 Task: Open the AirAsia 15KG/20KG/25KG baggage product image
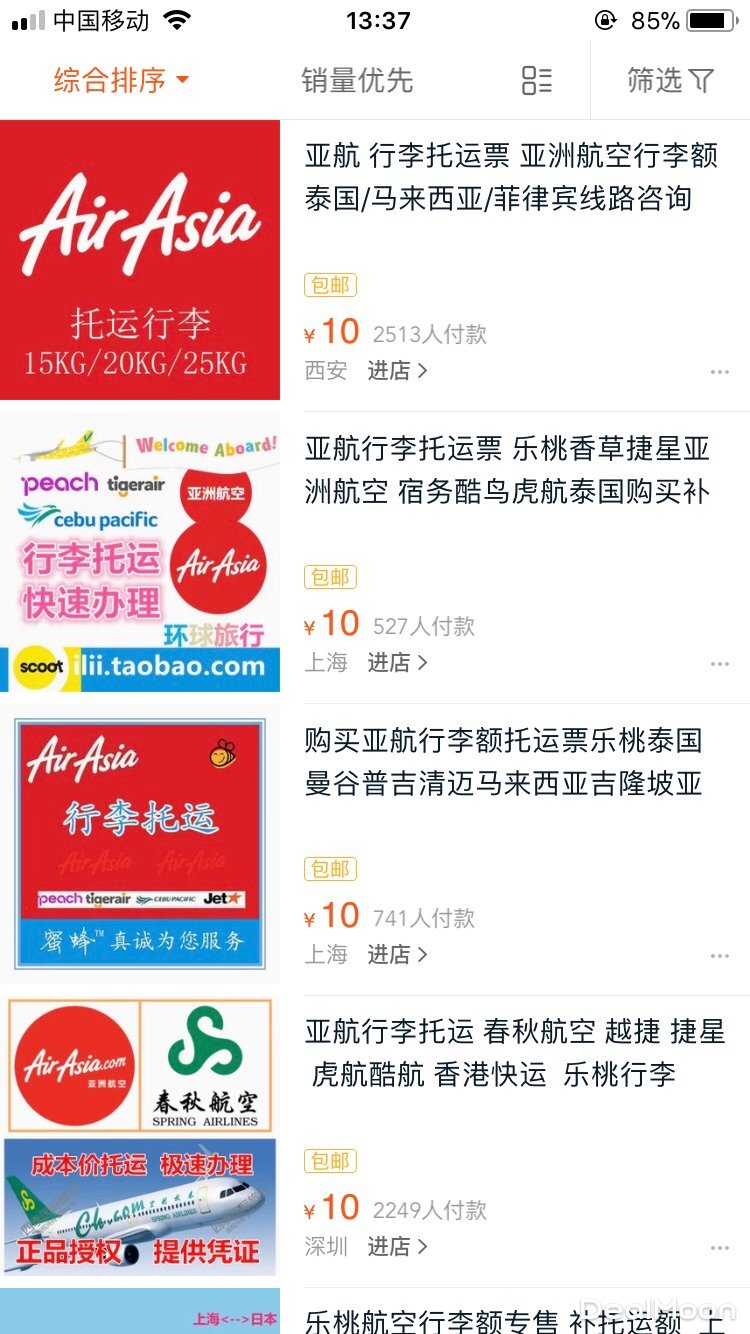(x=140, y=260)
